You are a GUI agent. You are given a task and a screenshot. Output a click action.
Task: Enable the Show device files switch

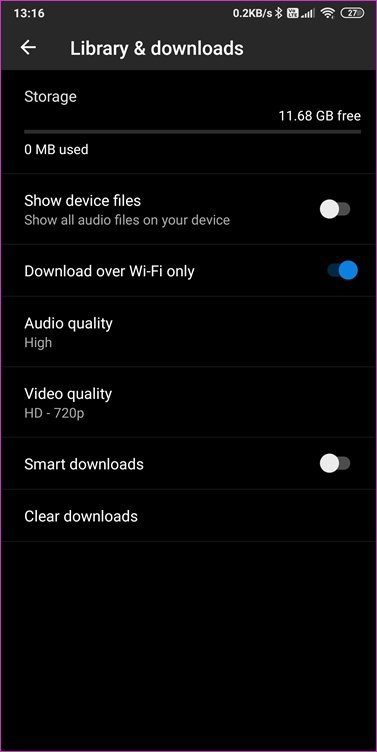pos(335,209)
